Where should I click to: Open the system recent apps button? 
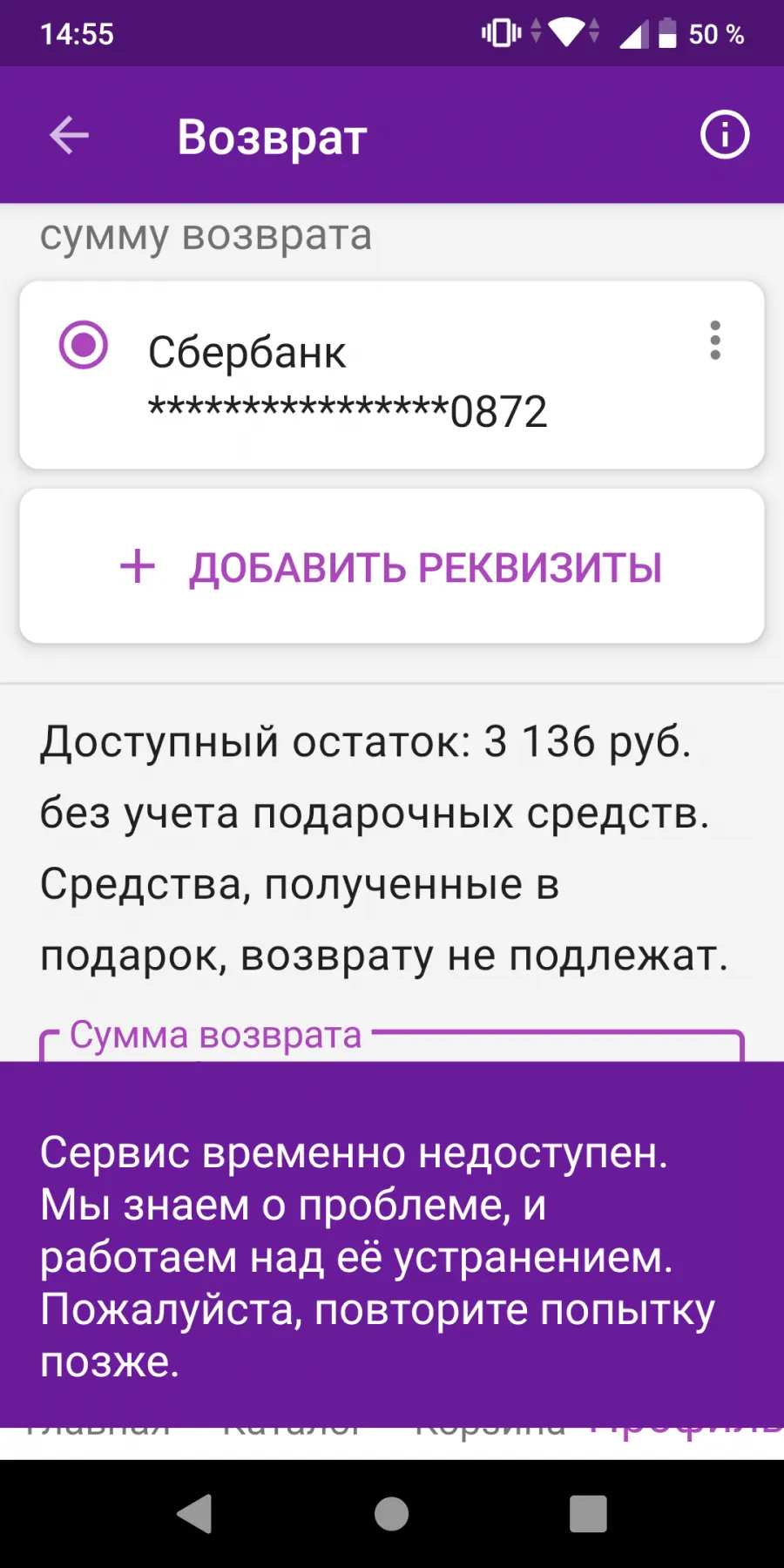tap(588, 1514)
